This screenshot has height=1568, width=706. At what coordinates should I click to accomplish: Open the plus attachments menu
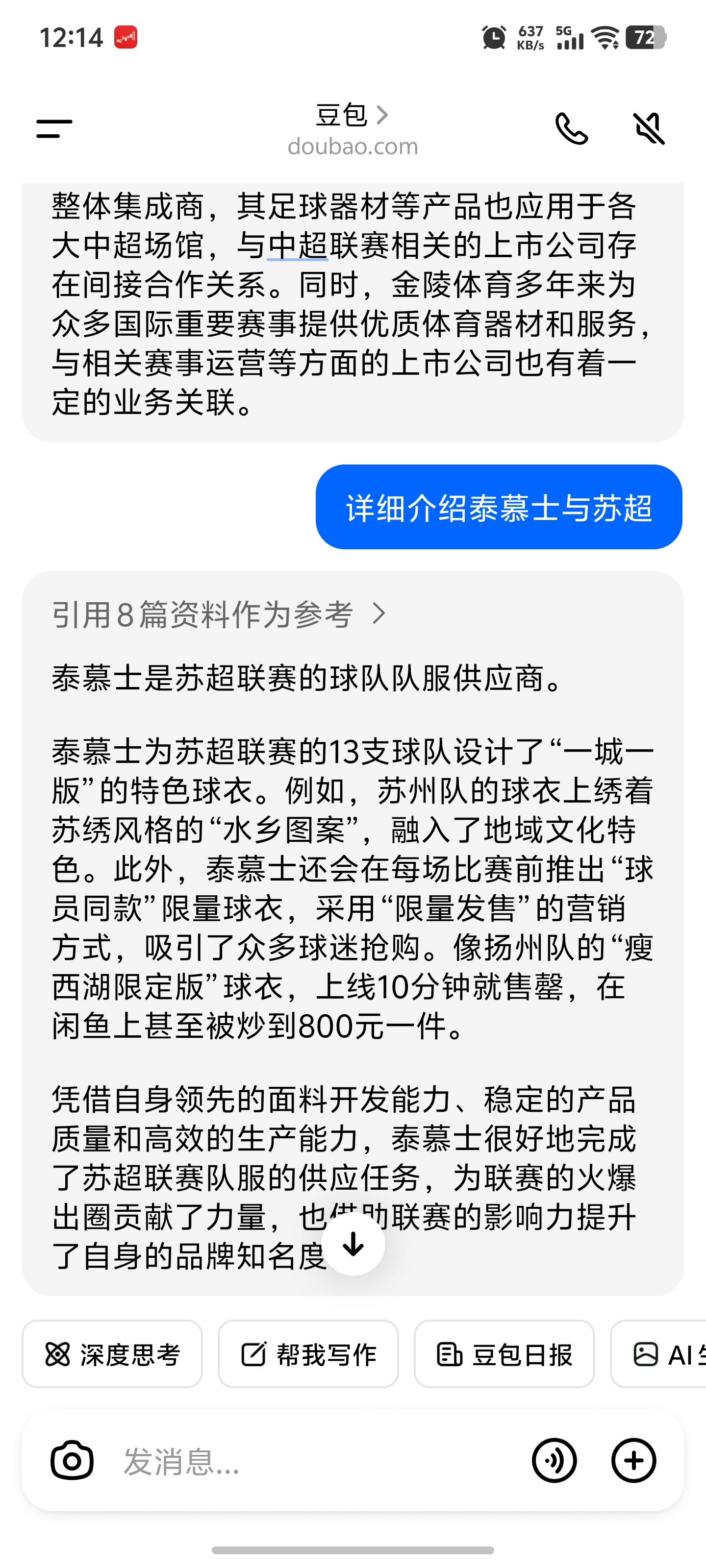pos(633,1460)
